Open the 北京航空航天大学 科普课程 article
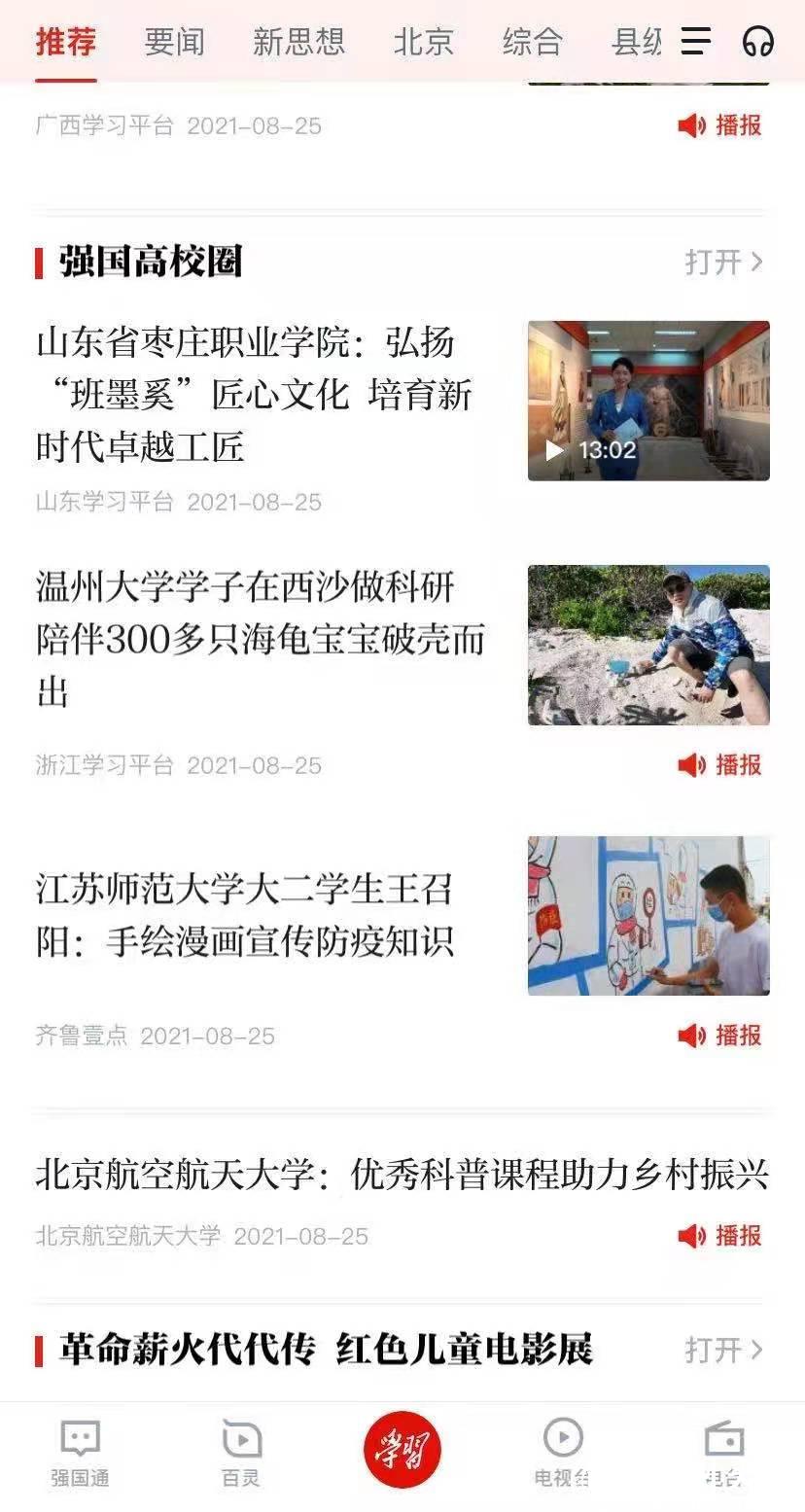Image resolution: width=805 pixels, height=1512 pixels. click(402, 1175)
